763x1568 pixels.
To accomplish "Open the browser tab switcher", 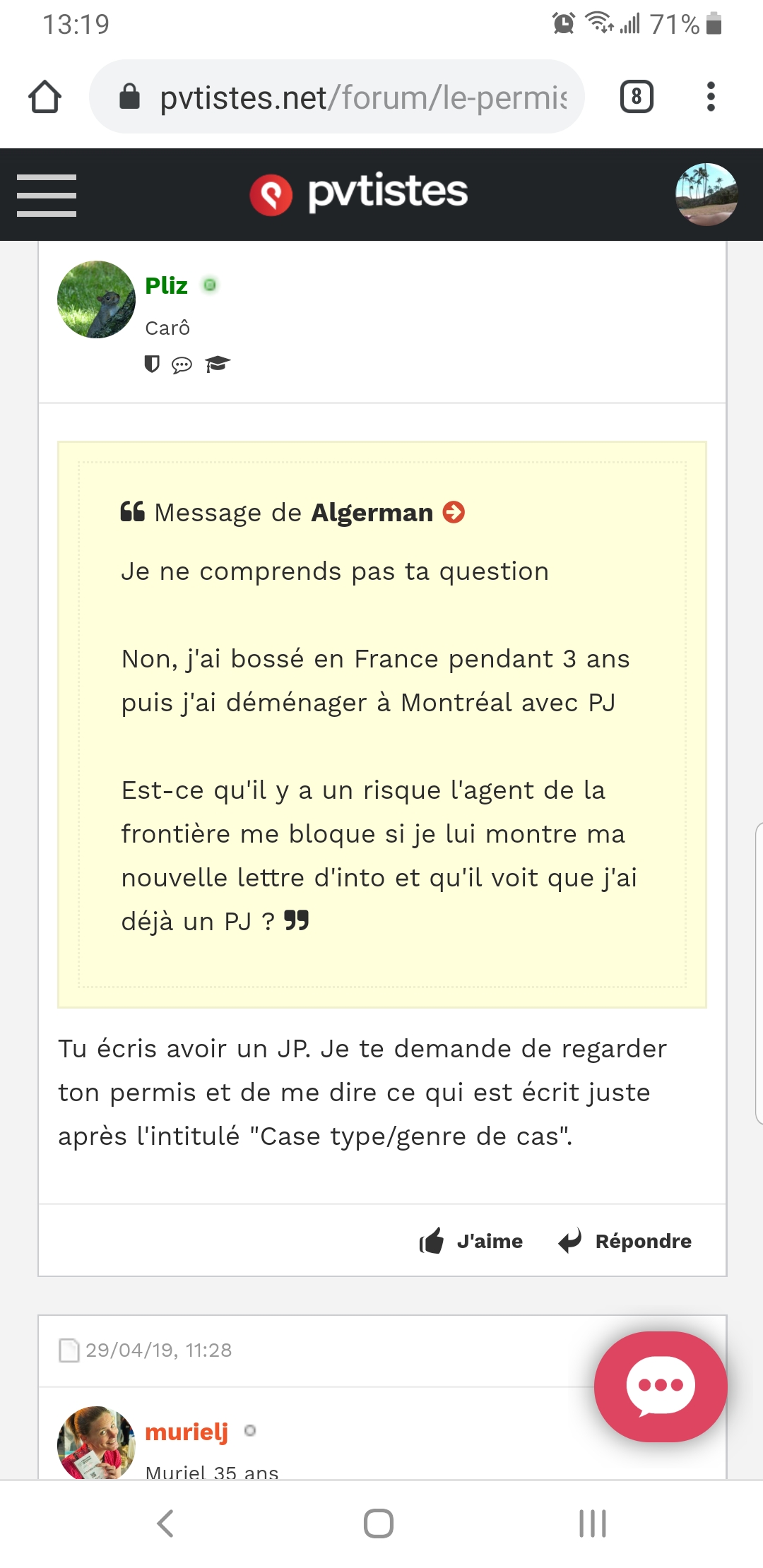I will pos(636,97).
